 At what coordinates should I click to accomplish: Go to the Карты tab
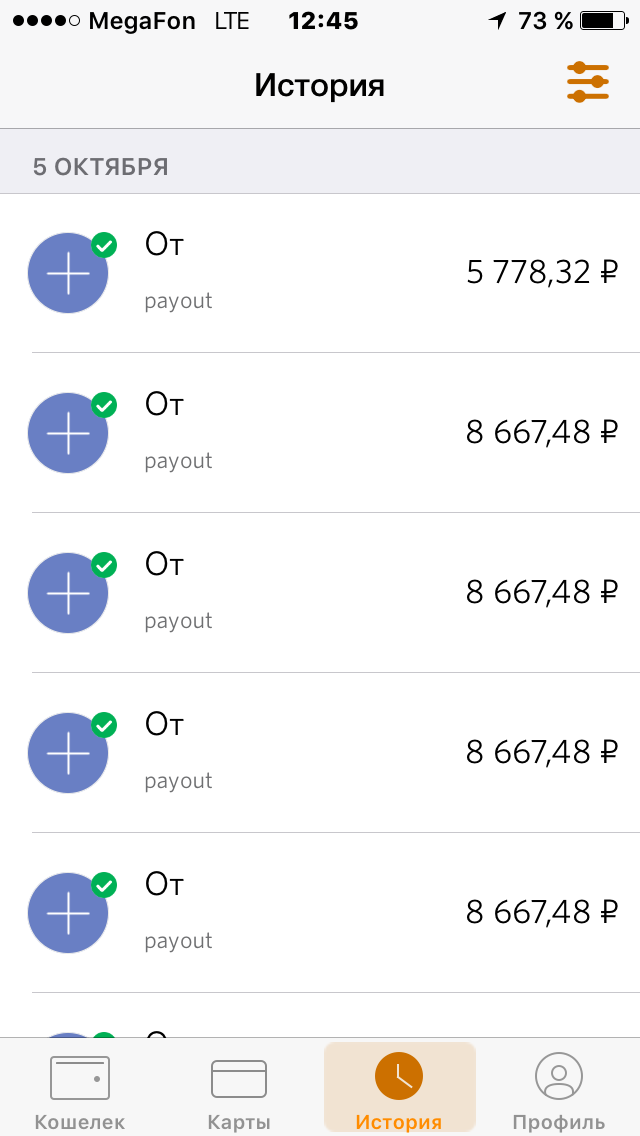[x=239, y=1090]
